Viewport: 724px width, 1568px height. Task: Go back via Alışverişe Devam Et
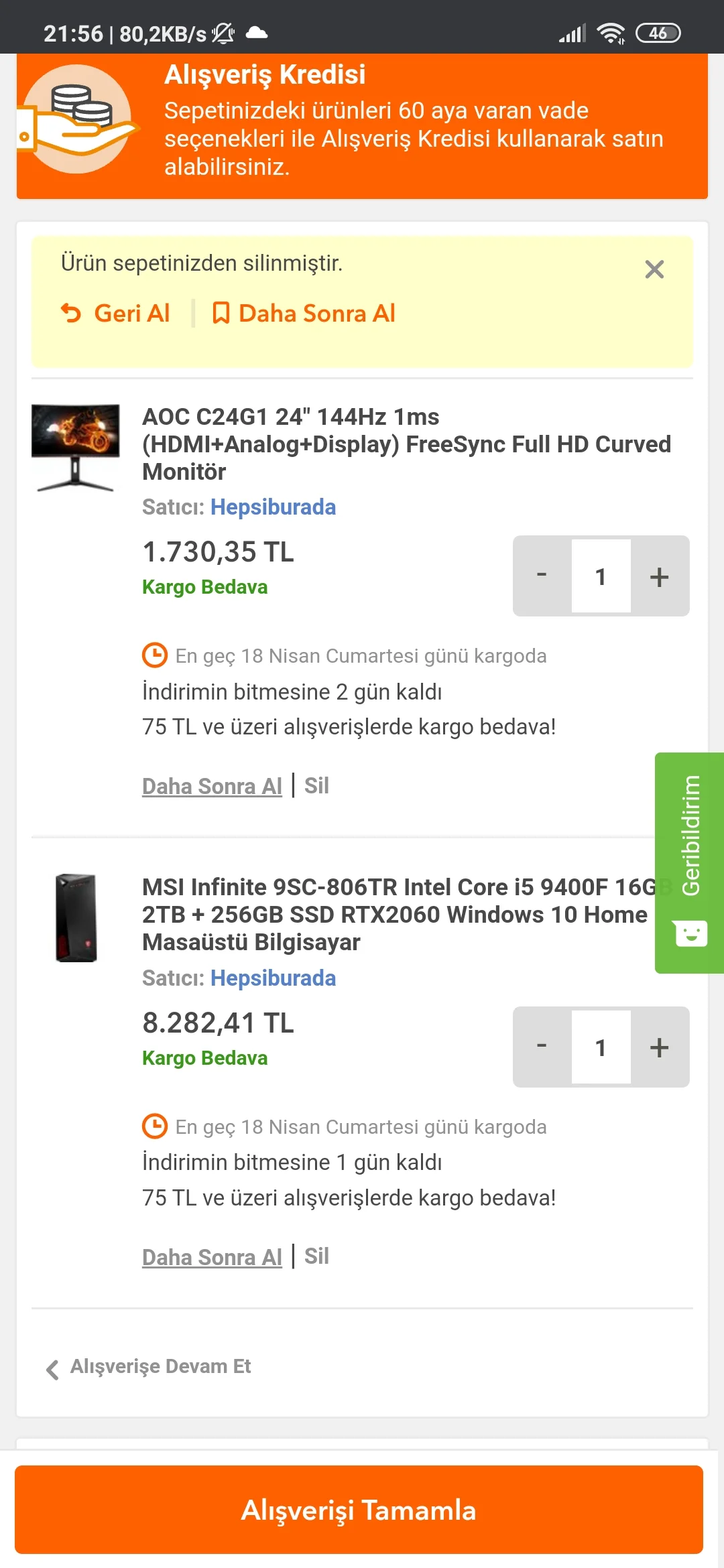[149, 1367]
